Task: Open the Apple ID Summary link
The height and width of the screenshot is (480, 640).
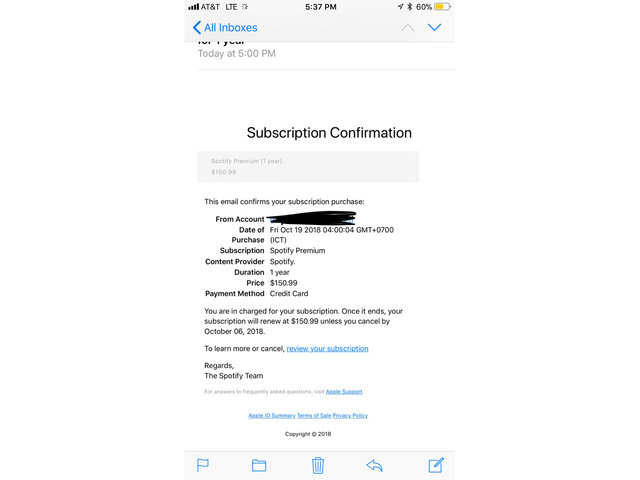Action: click(x=271, y=415)
